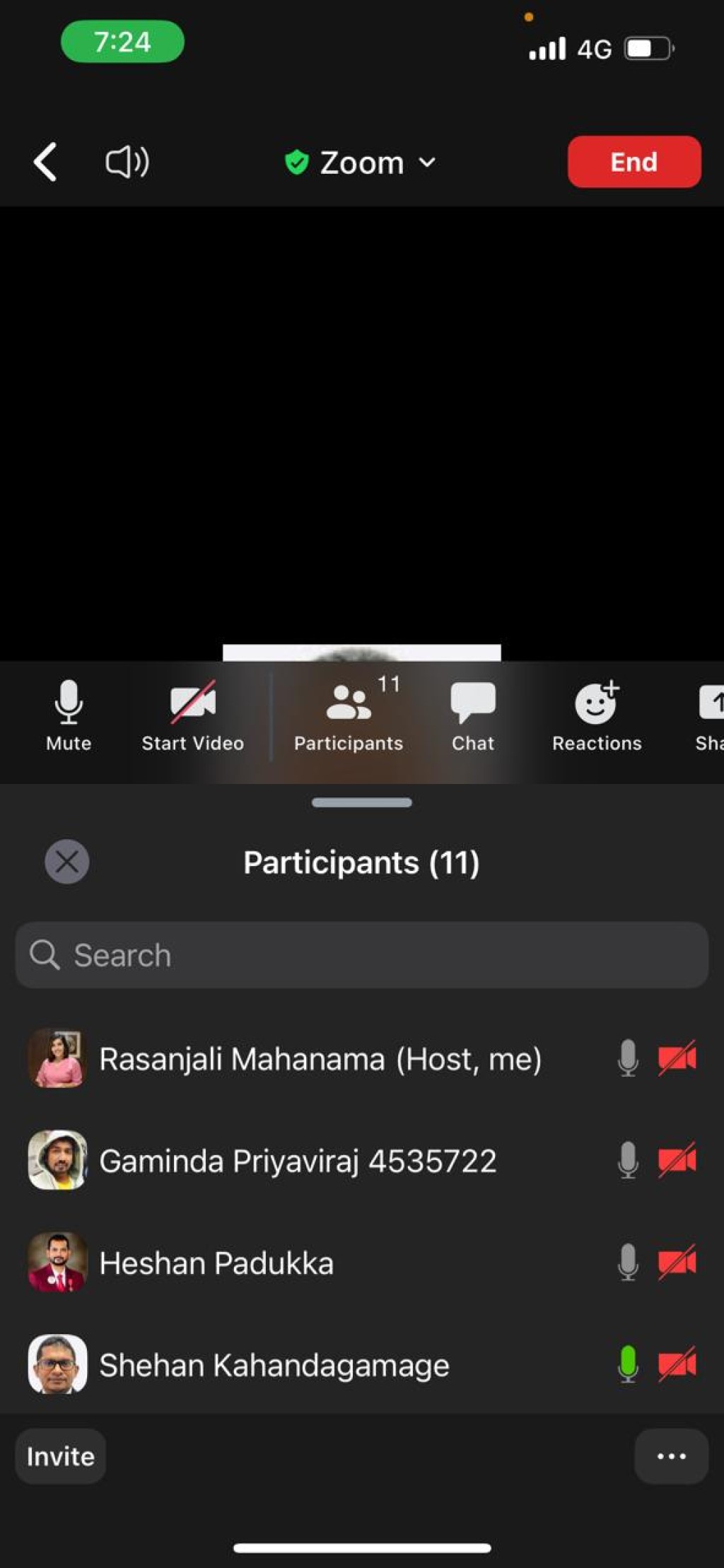Screen dimensions: 724x1568
Task: Tap the participant Search field
Action: tap(362, 955)
